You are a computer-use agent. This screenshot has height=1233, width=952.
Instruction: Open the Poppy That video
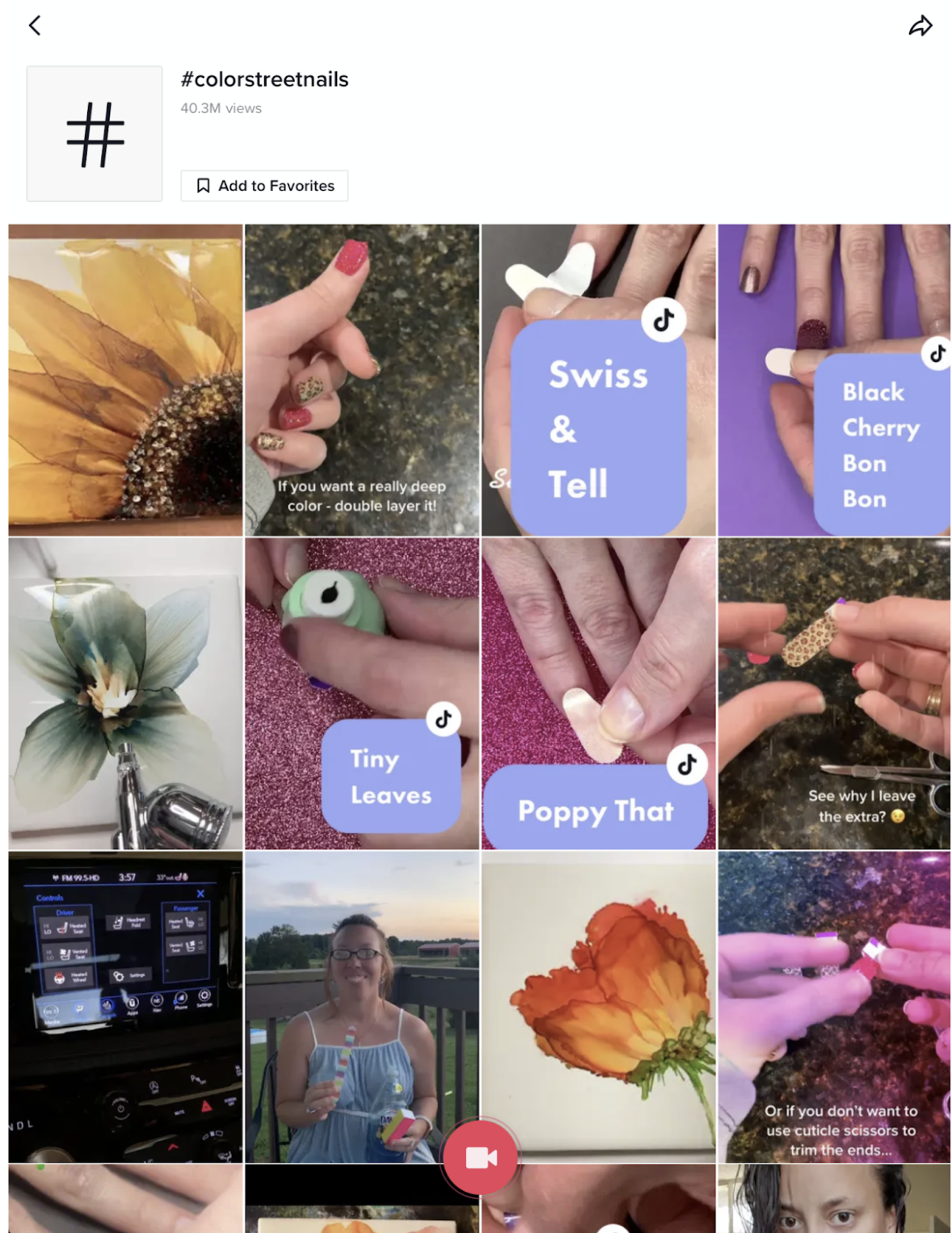pyautogui.click(x=598, y=693)
